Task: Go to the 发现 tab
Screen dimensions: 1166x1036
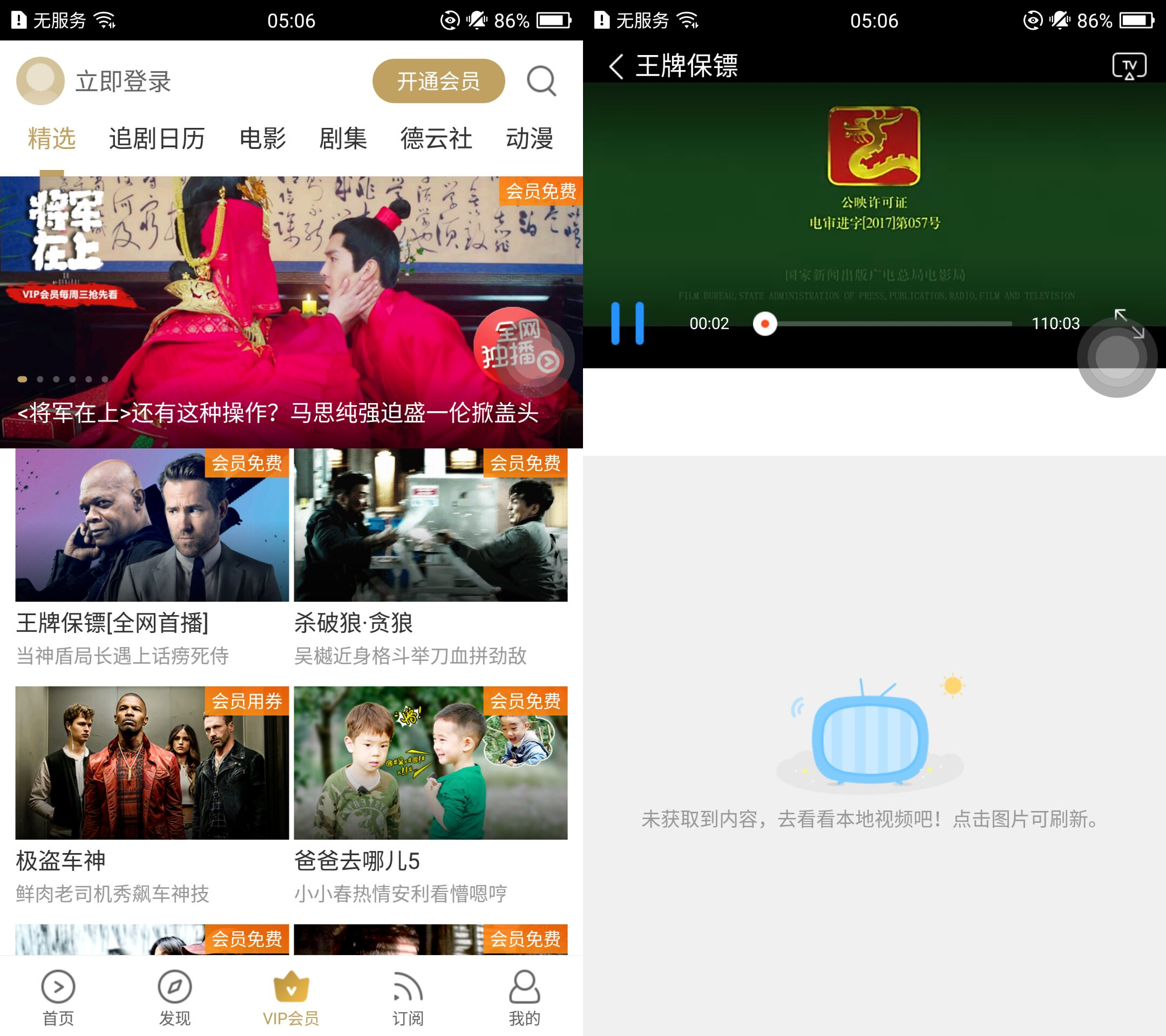Action: click(x=174, y=997)
